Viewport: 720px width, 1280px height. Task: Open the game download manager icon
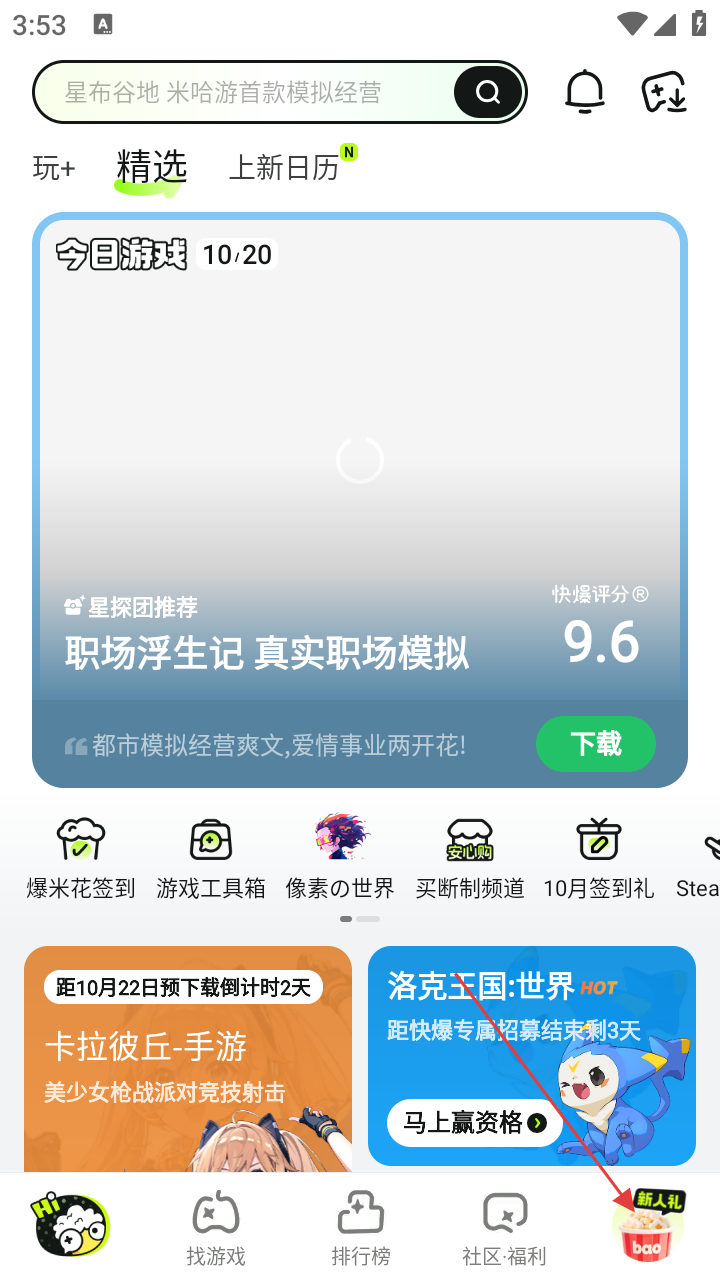(664, 92)
